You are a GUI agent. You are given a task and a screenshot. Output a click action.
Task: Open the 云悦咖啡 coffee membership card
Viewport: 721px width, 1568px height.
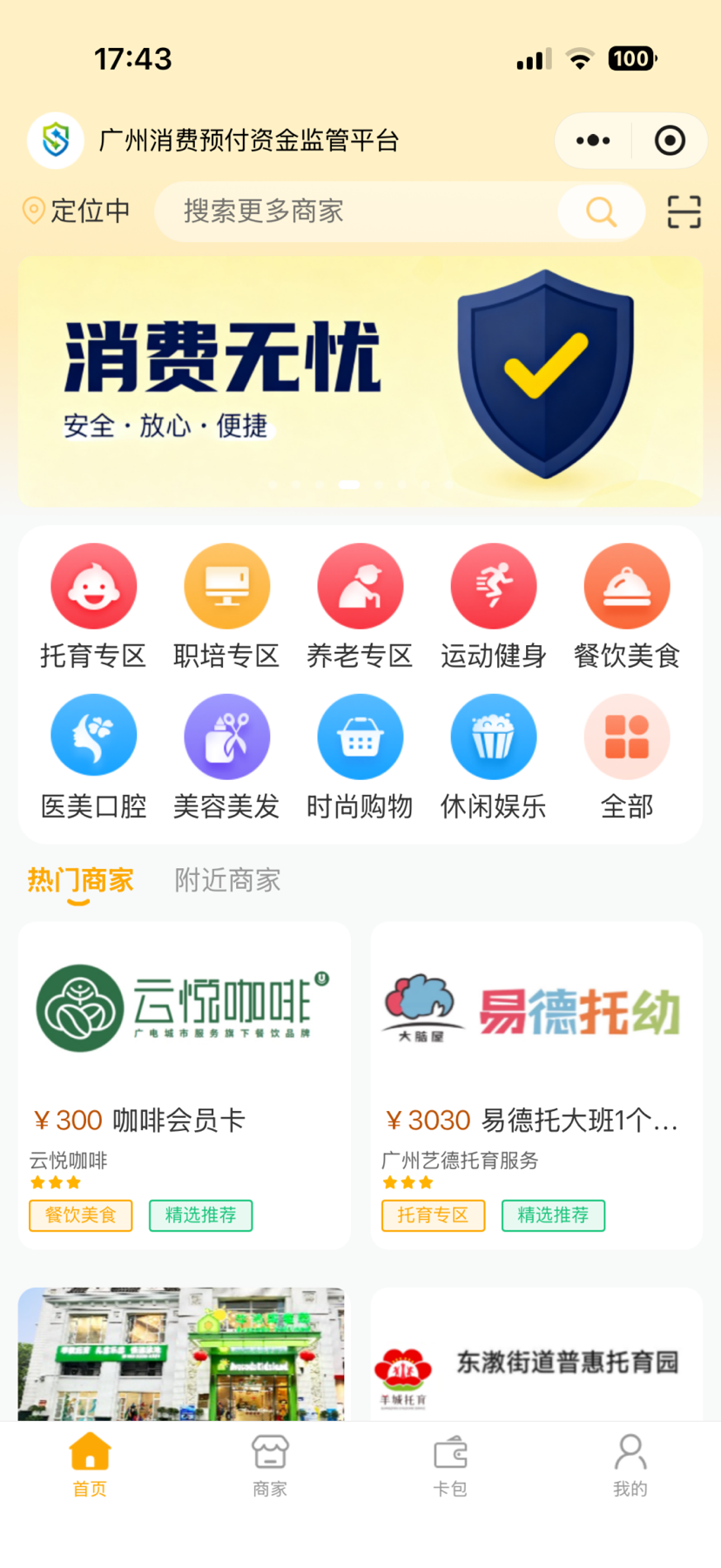pyautogui.click(x=185, y=1085)
